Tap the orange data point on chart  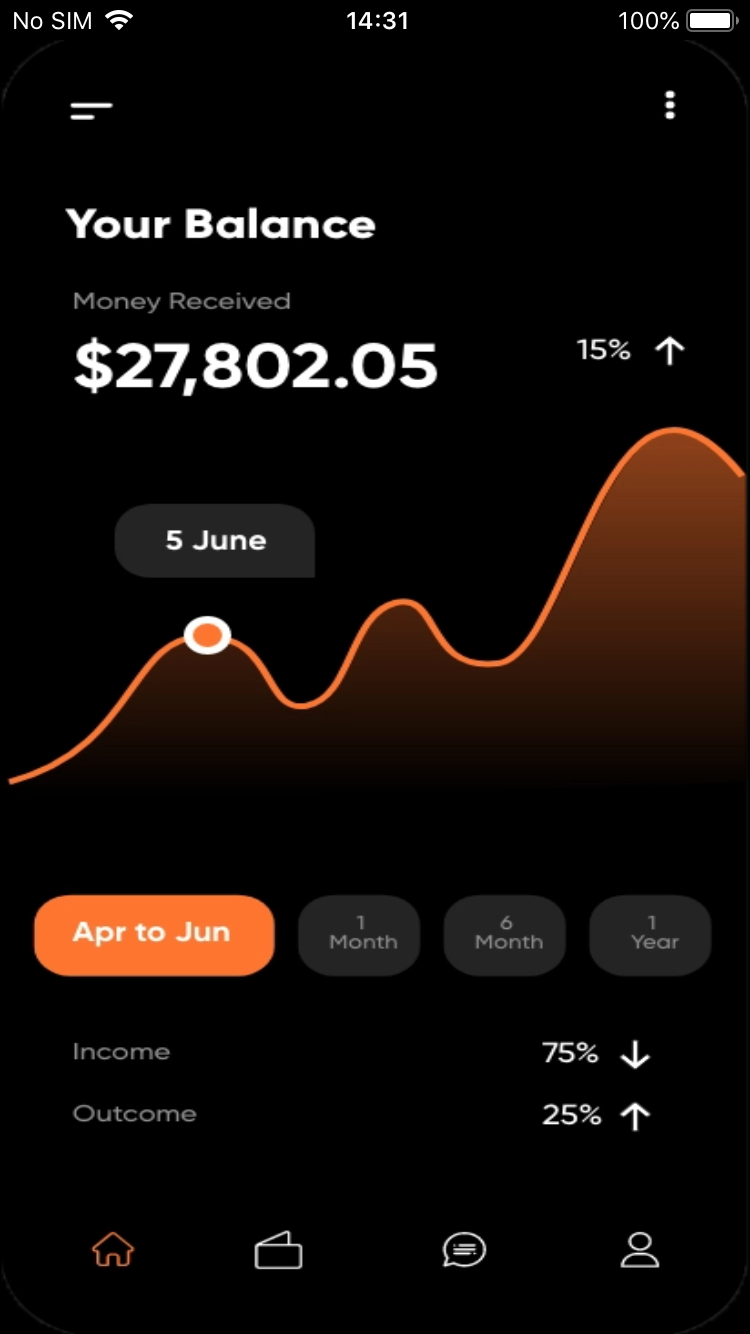point(207,635)
